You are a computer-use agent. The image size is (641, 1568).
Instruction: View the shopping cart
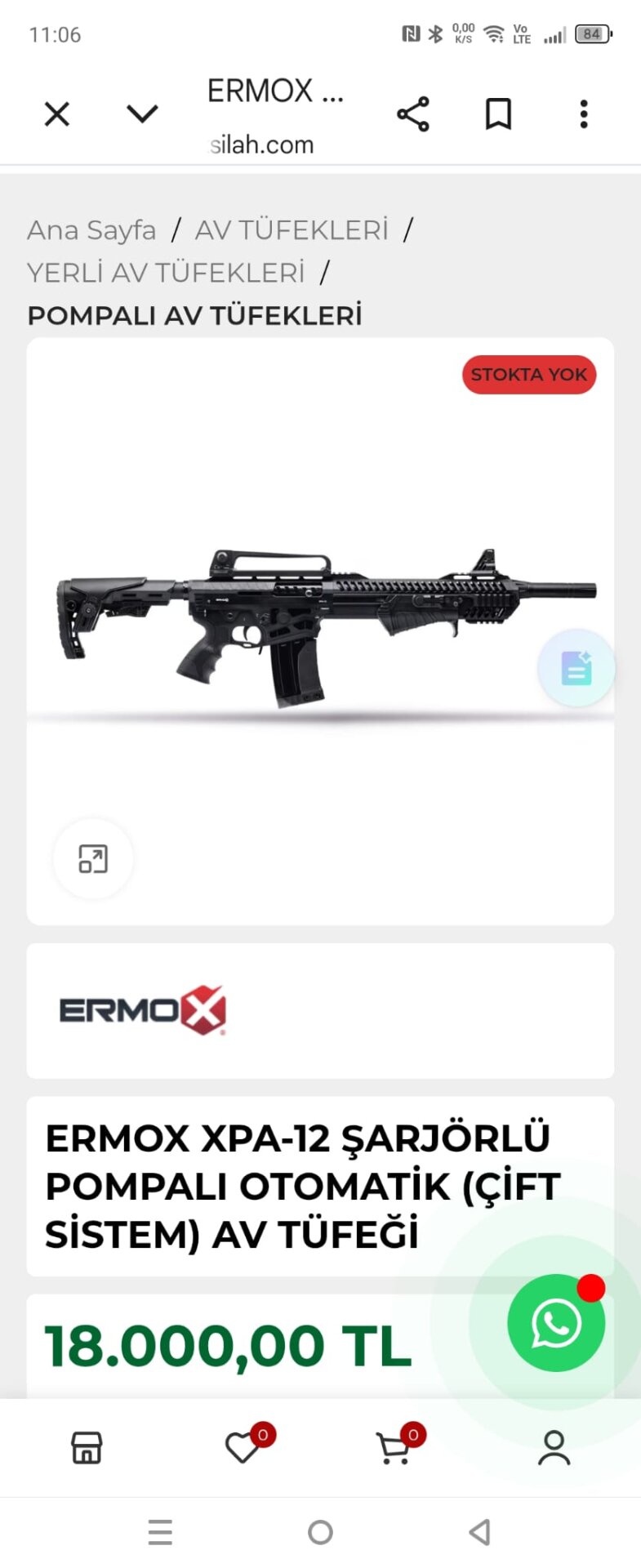394,1448
